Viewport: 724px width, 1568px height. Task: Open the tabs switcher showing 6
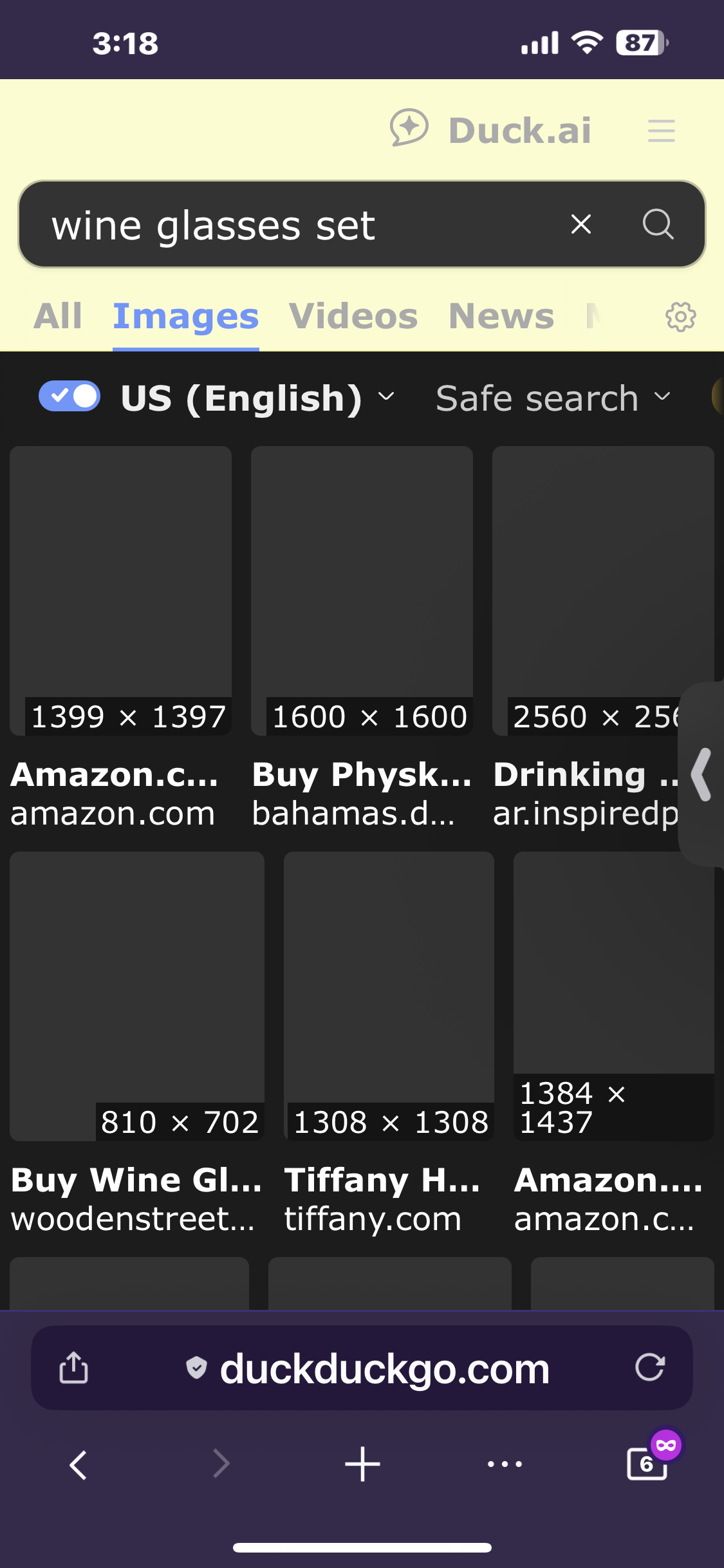click(x=648, y=1462)
